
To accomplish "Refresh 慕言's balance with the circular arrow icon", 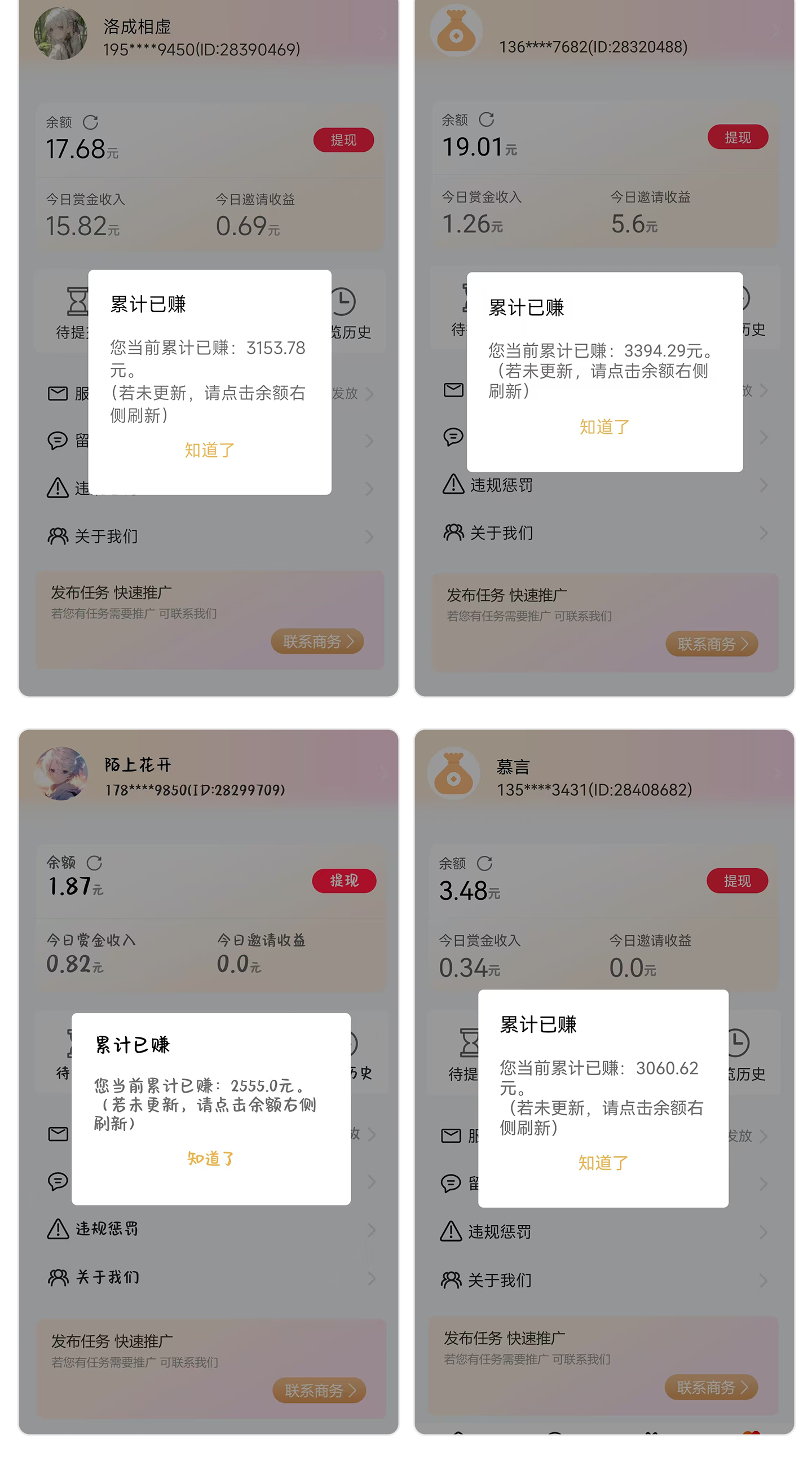I will click(x=484, y=863).
